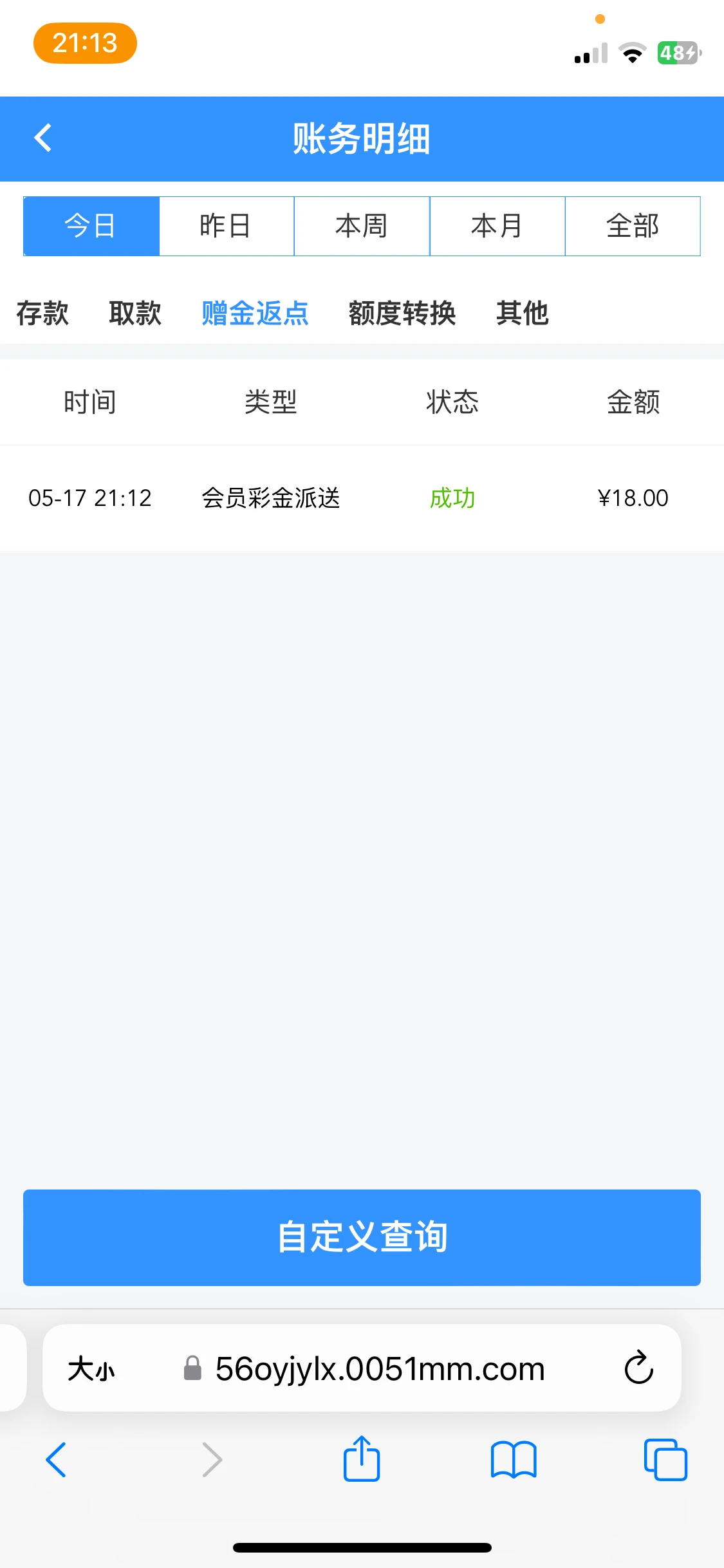724x1568 pixels.
Task: Tap the page reload icon
Action: 638,1368
